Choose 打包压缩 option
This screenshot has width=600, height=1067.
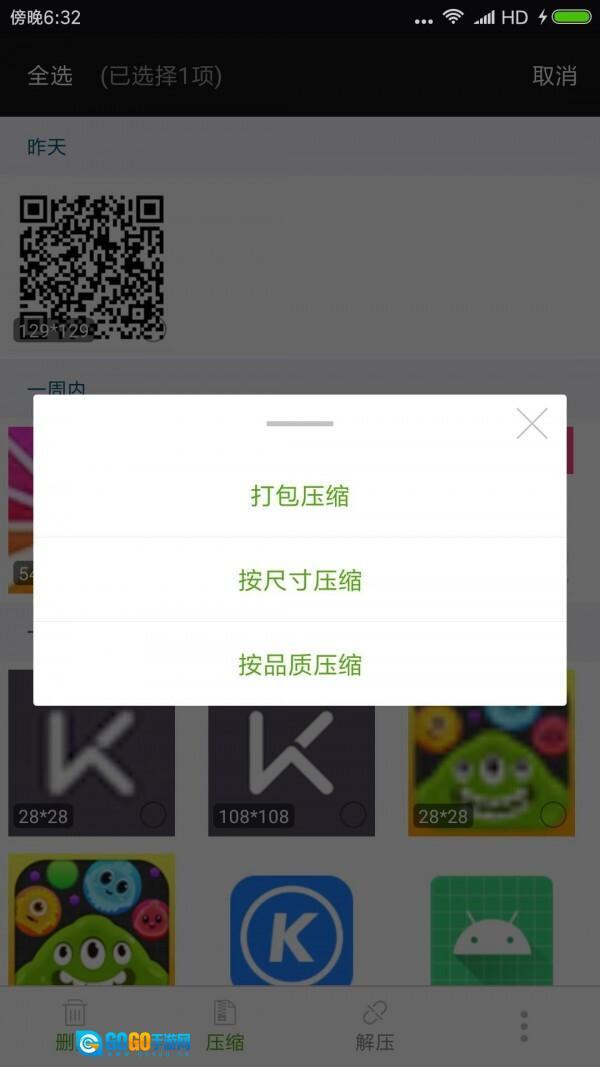tap(300, 496)
